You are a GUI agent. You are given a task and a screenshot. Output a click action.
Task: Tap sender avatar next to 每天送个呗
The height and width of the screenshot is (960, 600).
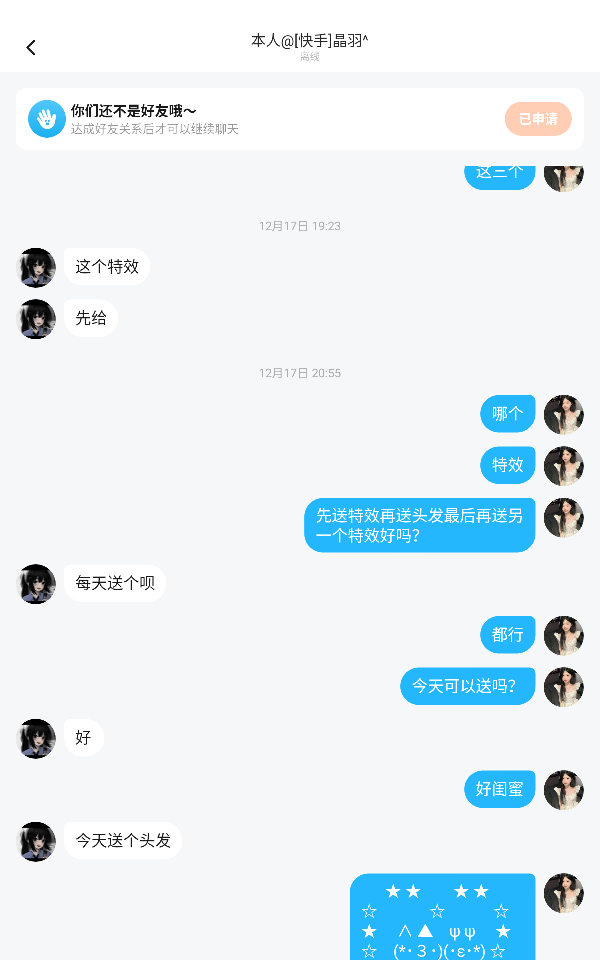[37, 584]
